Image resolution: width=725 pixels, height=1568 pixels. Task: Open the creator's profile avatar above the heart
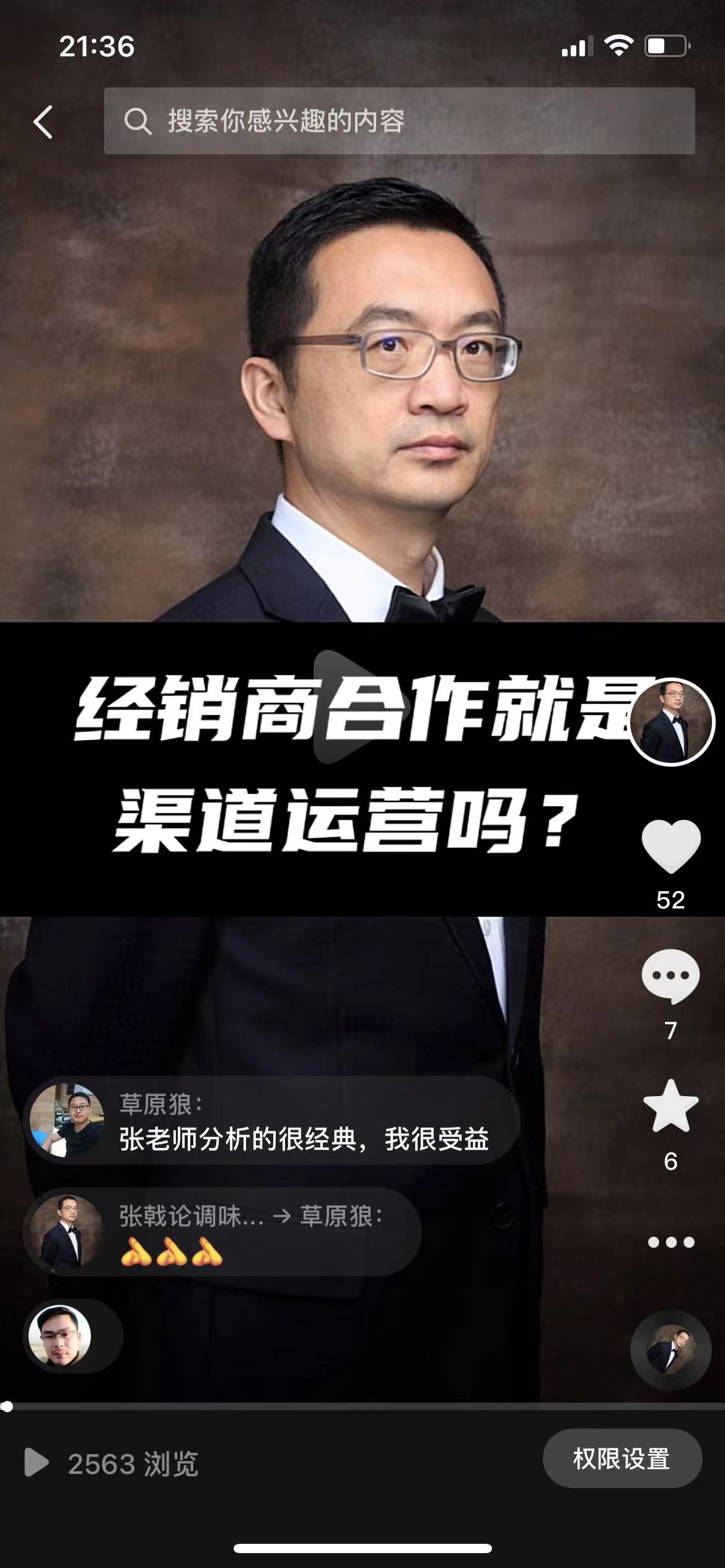(672, 721)
